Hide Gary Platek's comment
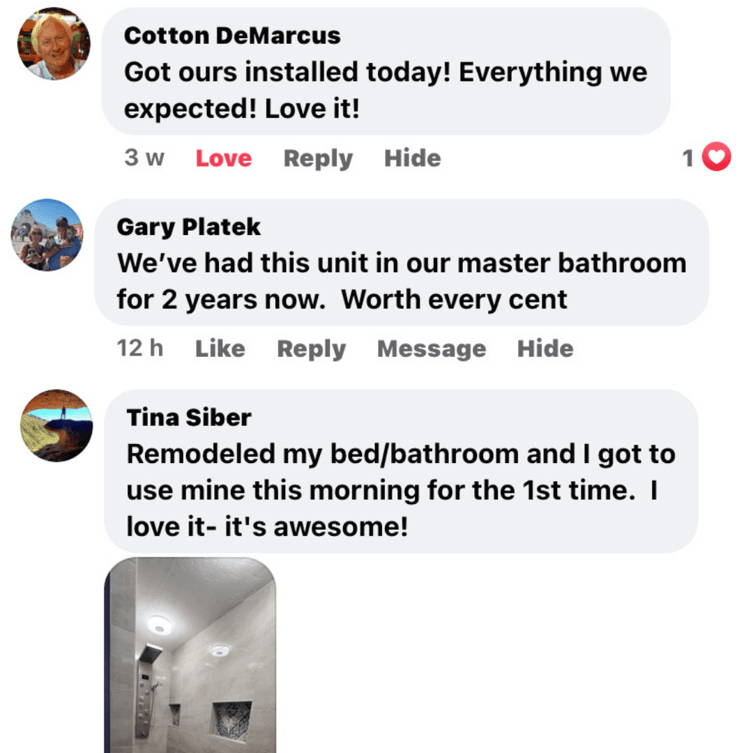 [x=545, y=349]
